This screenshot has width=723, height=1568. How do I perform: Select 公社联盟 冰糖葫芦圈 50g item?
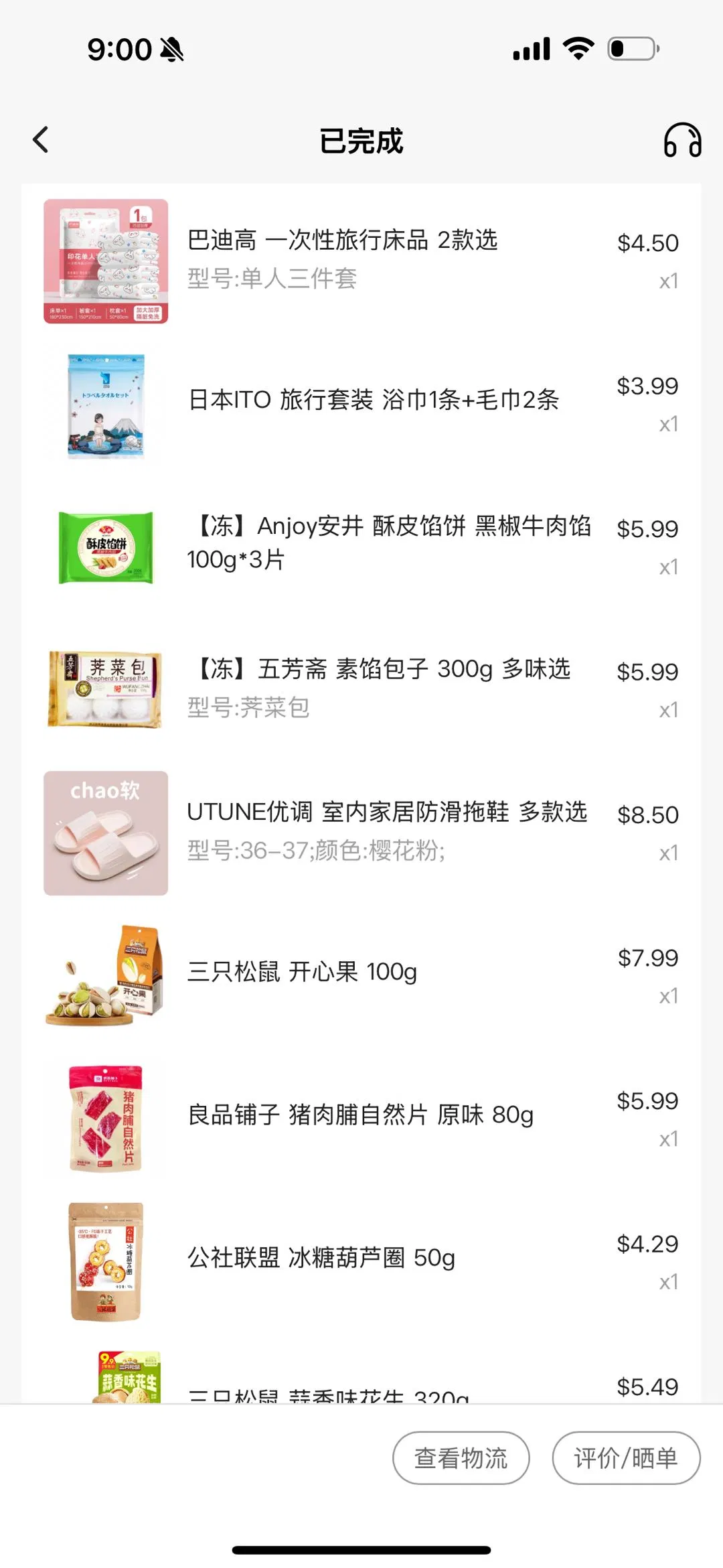click(321, 1258)
